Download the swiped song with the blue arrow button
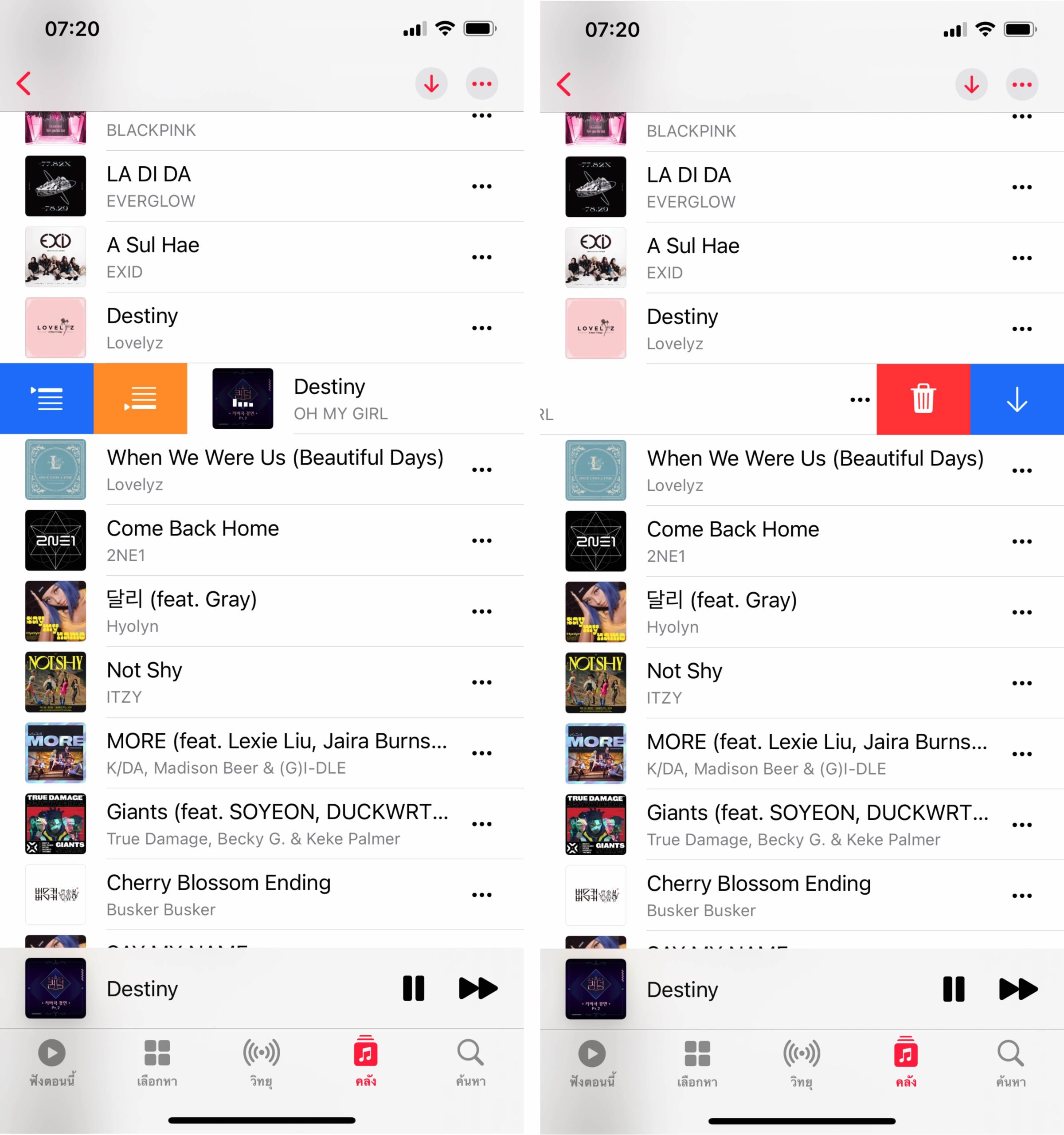 coord(1017,399)
